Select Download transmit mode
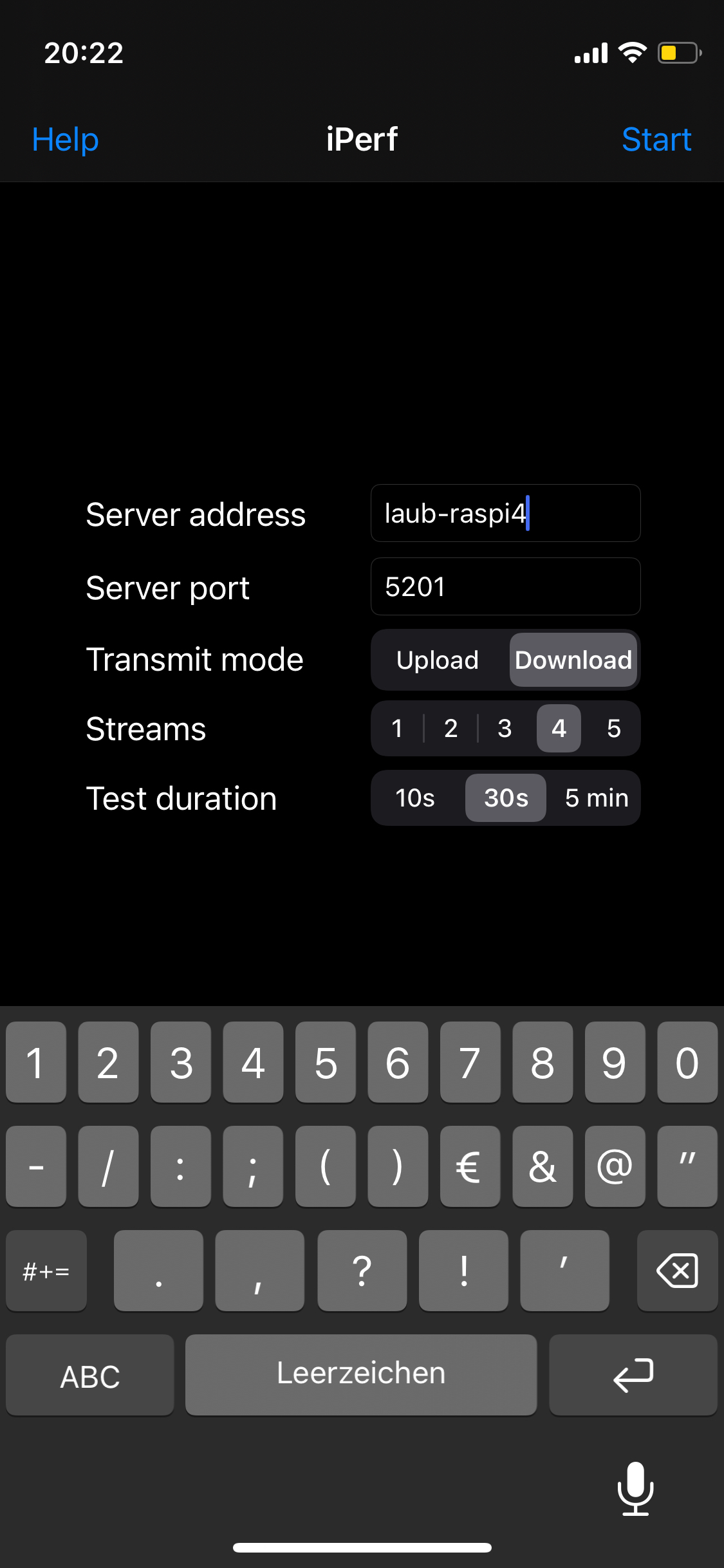Viewport: 724px width, 1568px height. (x=573, y=660)
